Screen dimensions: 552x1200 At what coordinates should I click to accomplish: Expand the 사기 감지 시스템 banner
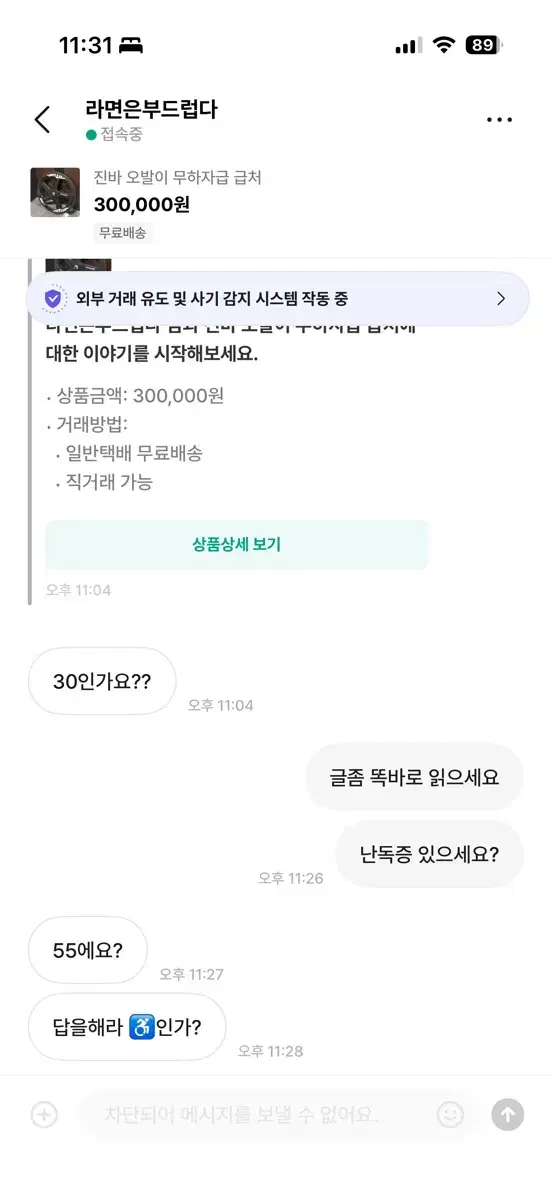pos(278,298)
